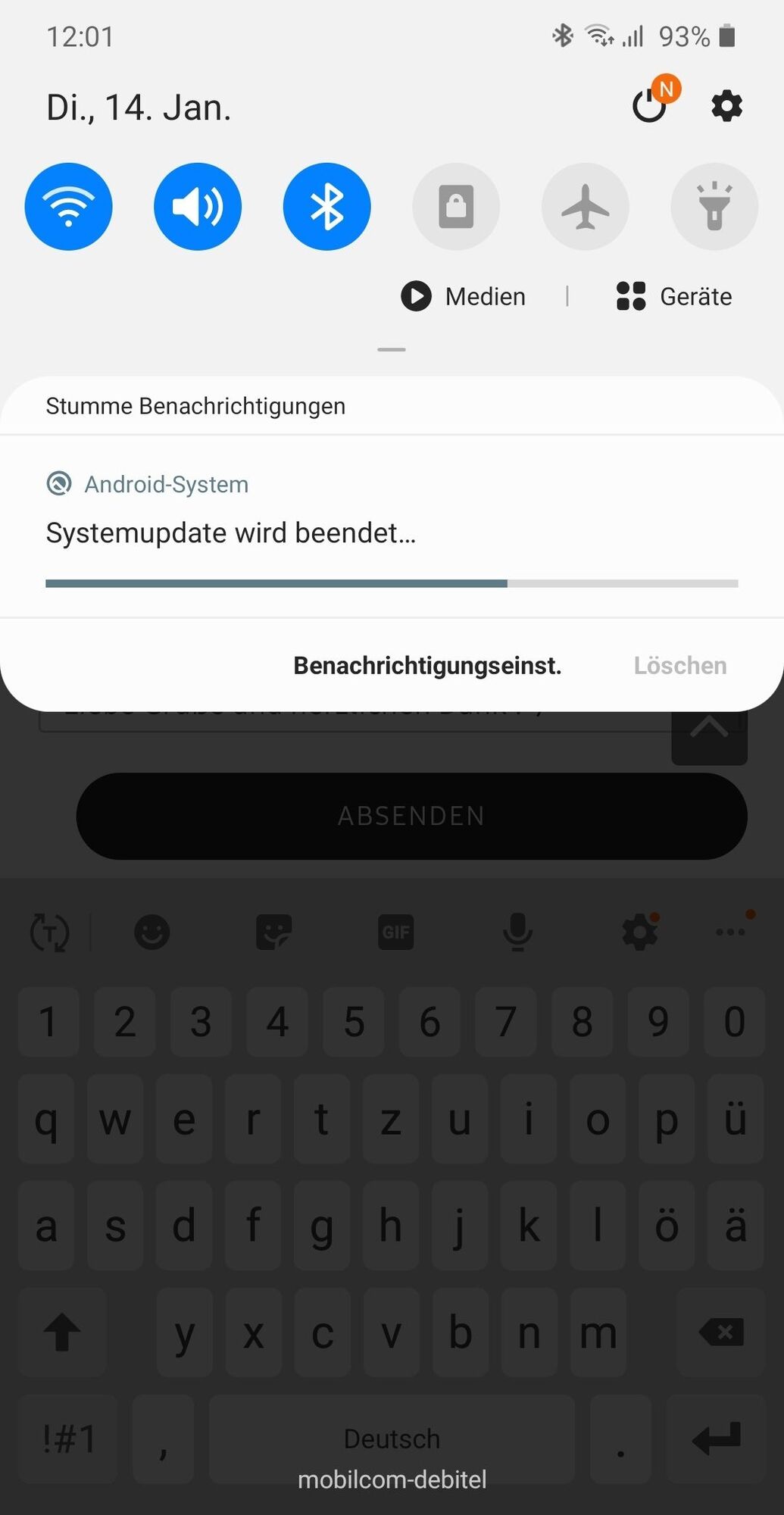This screenshot has height=1515, width=784.
Task: Disable Bluetooth quick toggle
Action: (x=326, y=207)
